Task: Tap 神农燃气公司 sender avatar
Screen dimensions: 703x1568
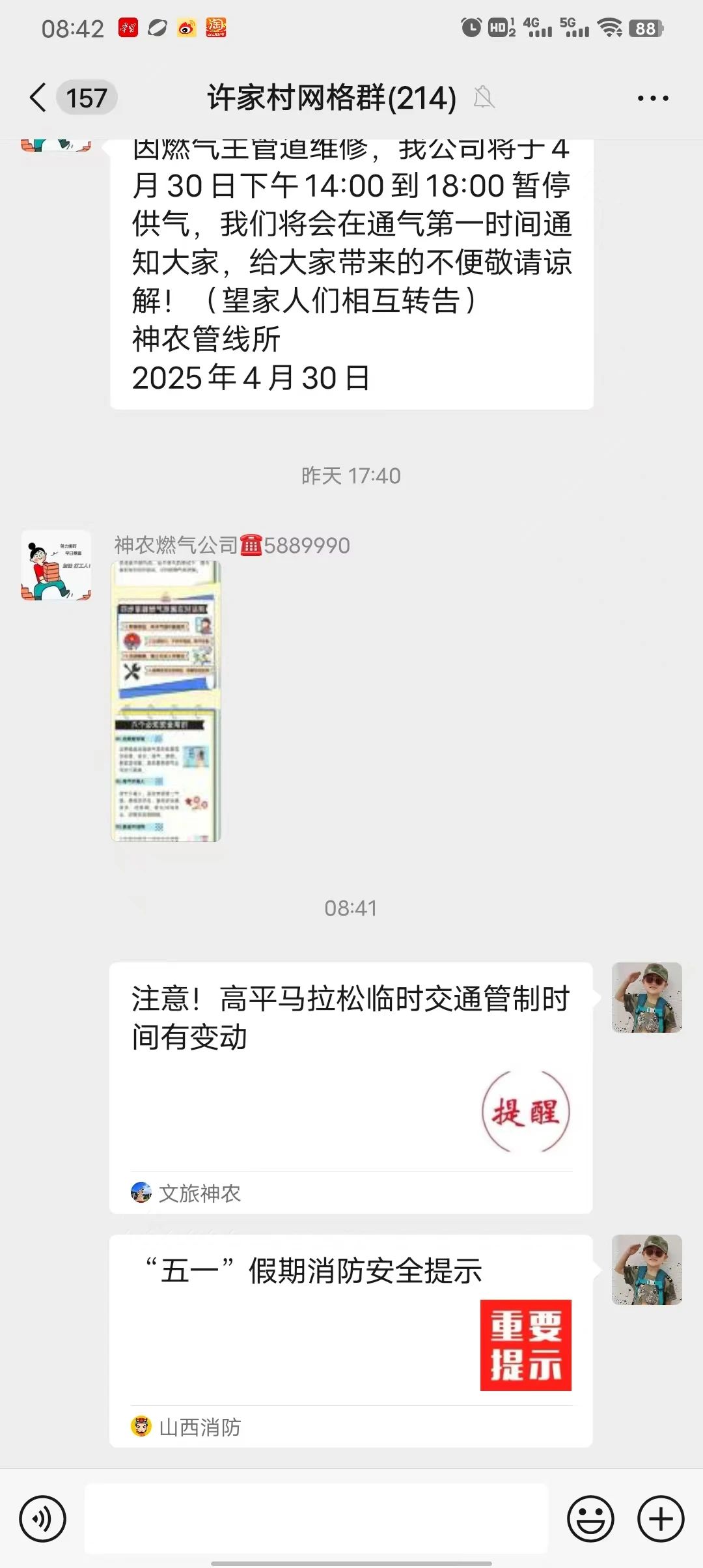Action: tap(56, 565)
